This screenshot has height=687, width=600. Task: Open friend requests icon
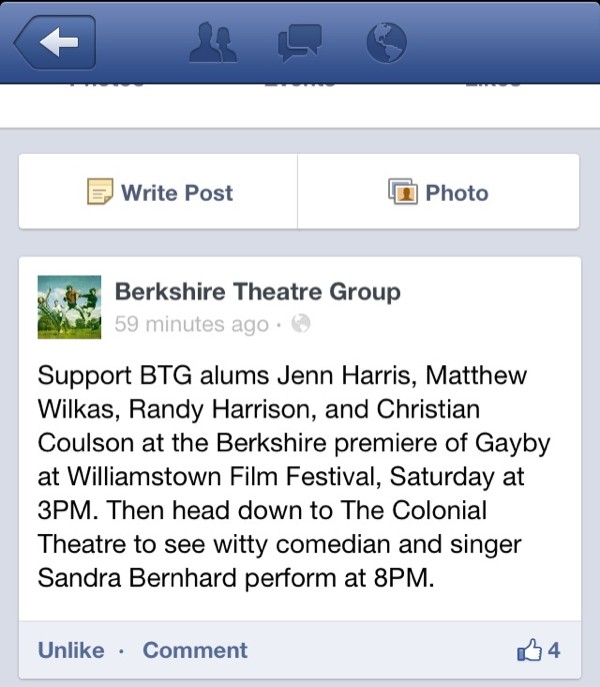(x=212, y=42)
